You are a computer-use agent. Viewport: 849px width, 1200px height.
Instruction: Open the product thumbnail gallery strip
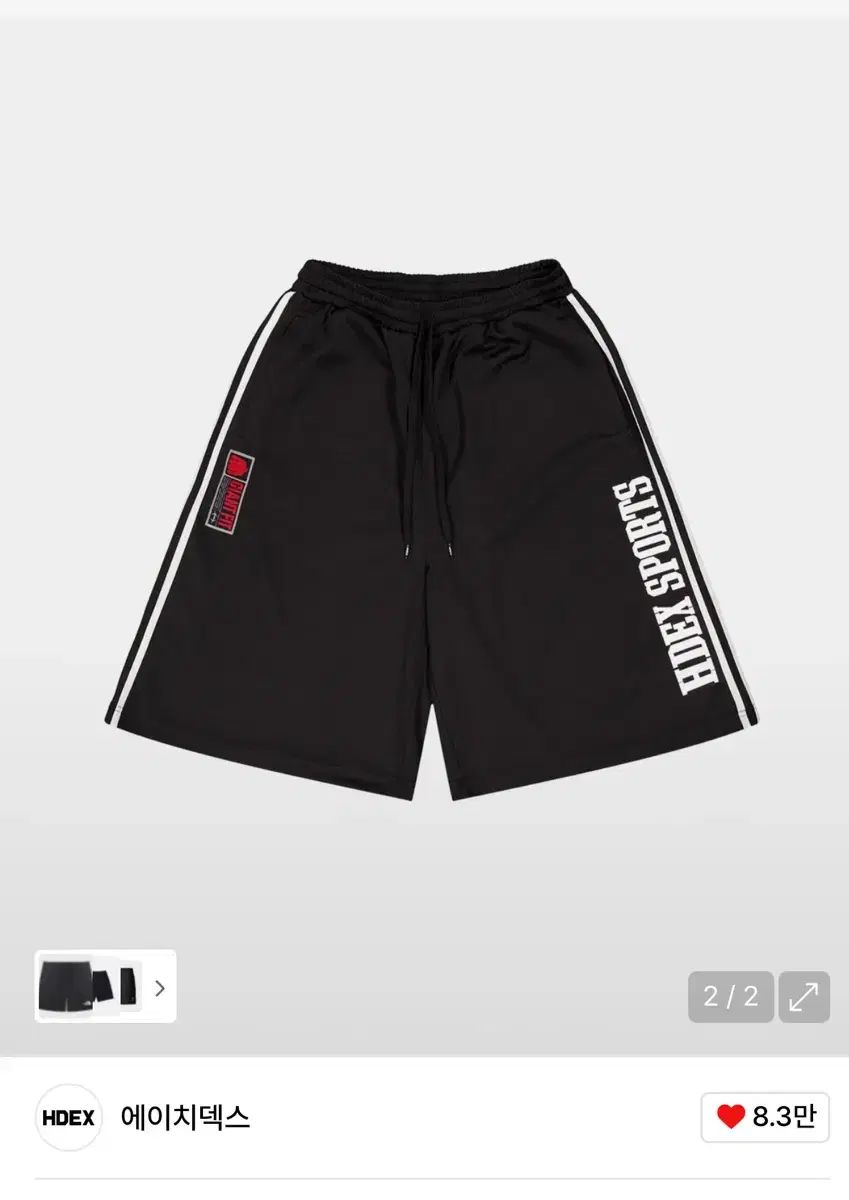point(105,986)
